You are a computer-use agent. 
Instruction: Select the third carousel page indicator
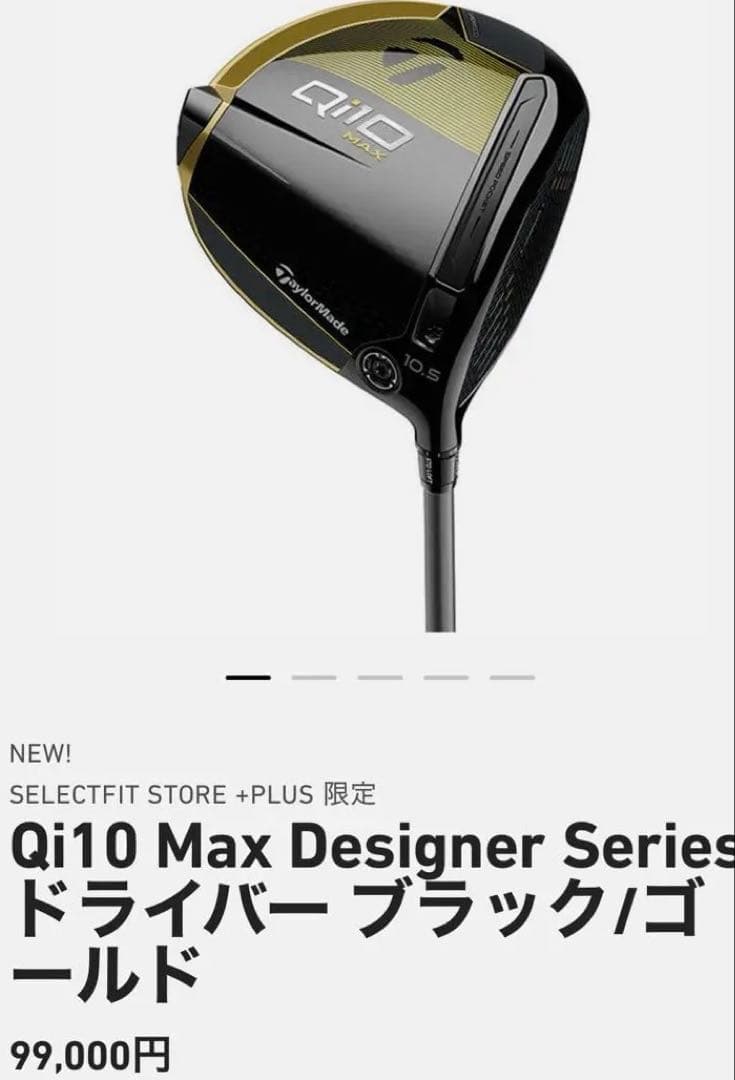[x=380, y=678]
